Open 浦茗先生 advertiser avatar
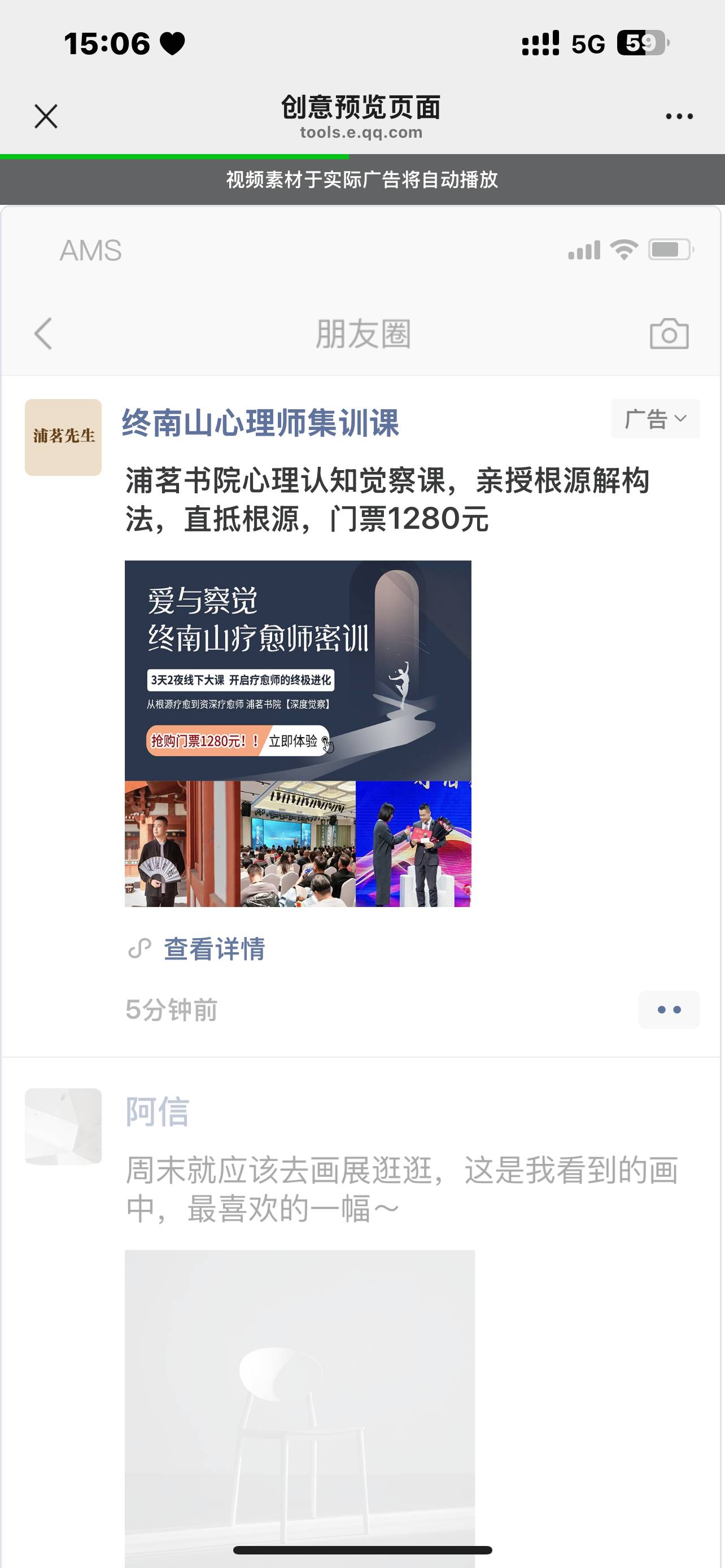Viewport: 725px width, 1568px height. point(63,437)
